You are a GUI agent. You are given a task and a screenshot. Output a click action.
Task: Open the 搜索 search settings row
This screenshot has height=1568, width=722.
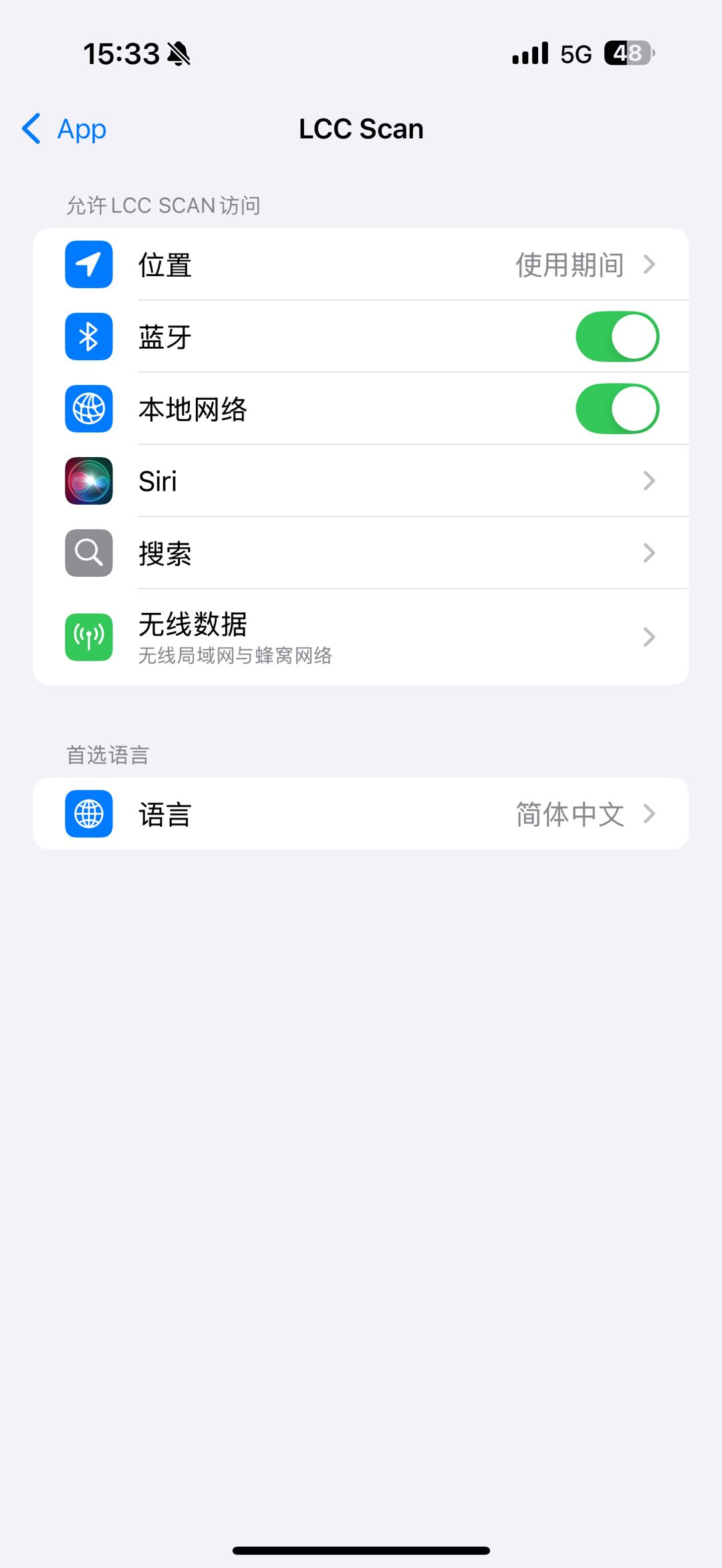click(x=361, y=553)
